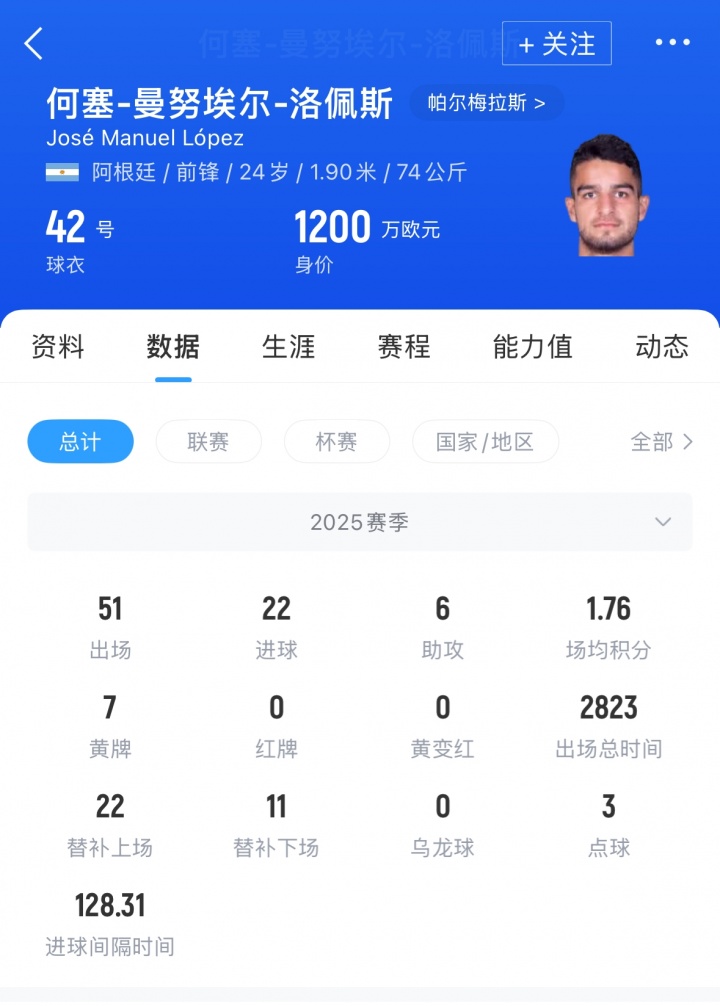Switch to the 资料 tab
Image resolution: width=720 pixels, height=1006 pixels.
point(58,347)
